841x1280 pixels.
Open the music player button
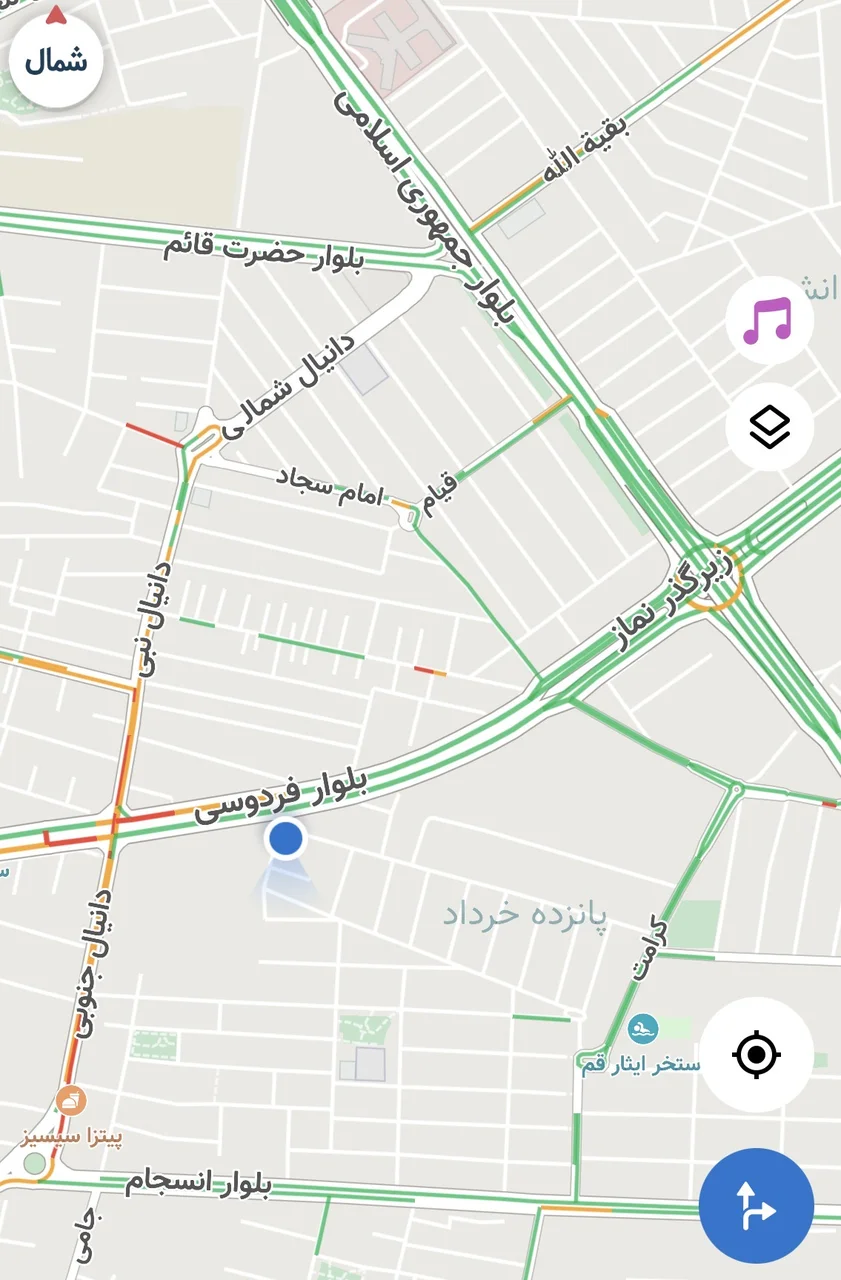[768, 321]
